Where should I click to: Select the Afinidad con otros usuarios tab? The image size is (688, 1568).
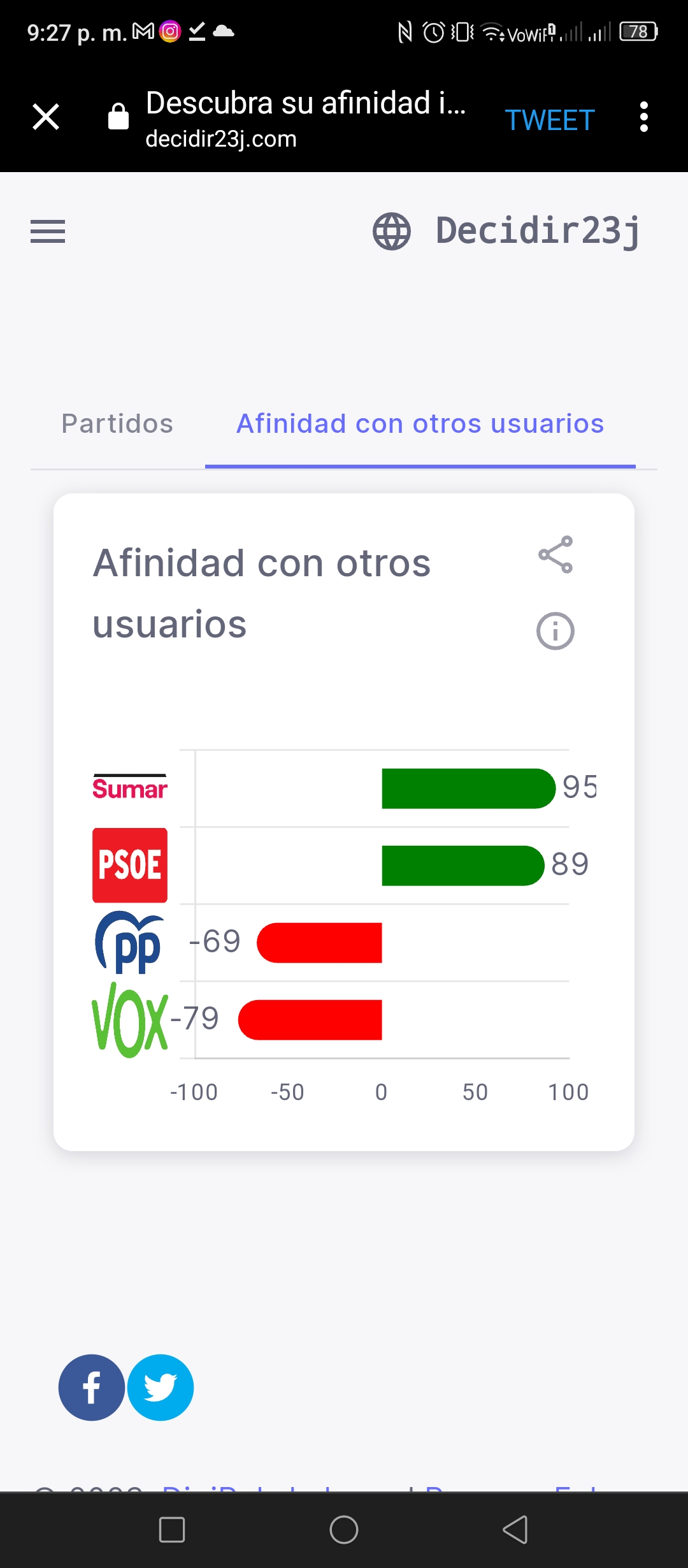tap(420, 424)
